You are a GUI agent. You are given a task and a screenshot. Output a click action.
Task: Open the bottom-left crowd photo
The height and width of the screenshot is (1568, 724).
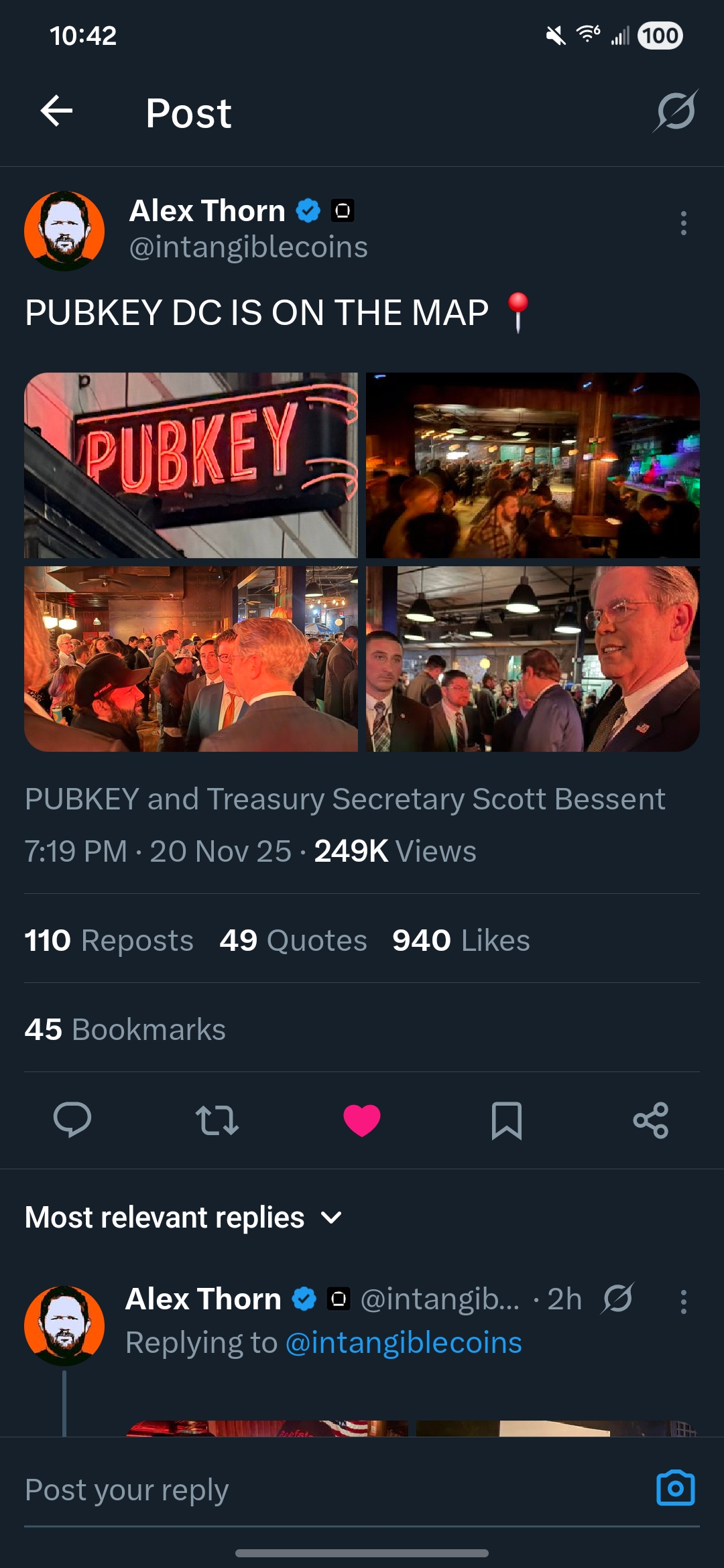(x=191, y=659)
